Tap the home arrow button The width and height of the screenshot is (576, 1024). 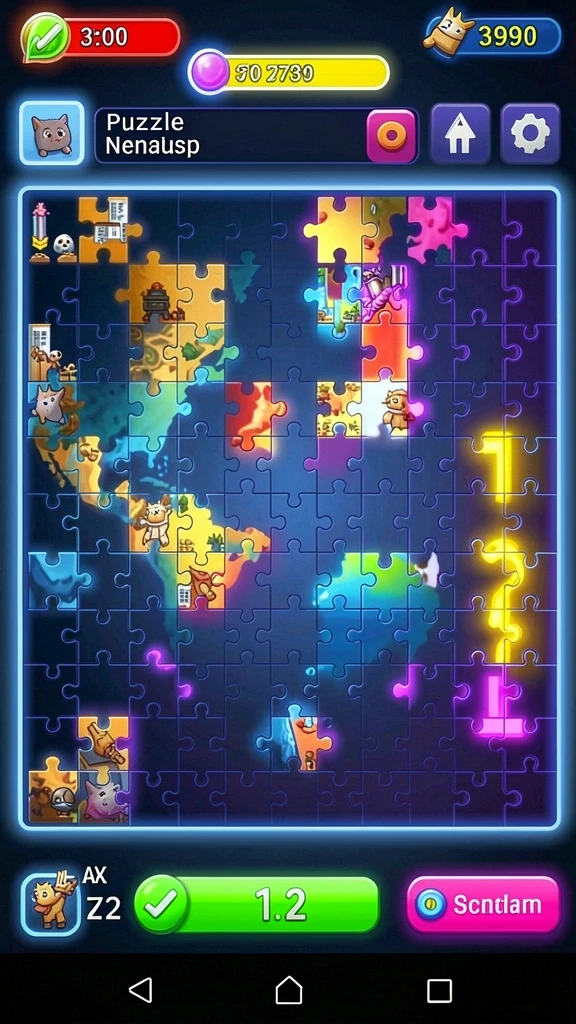(460, 134)
